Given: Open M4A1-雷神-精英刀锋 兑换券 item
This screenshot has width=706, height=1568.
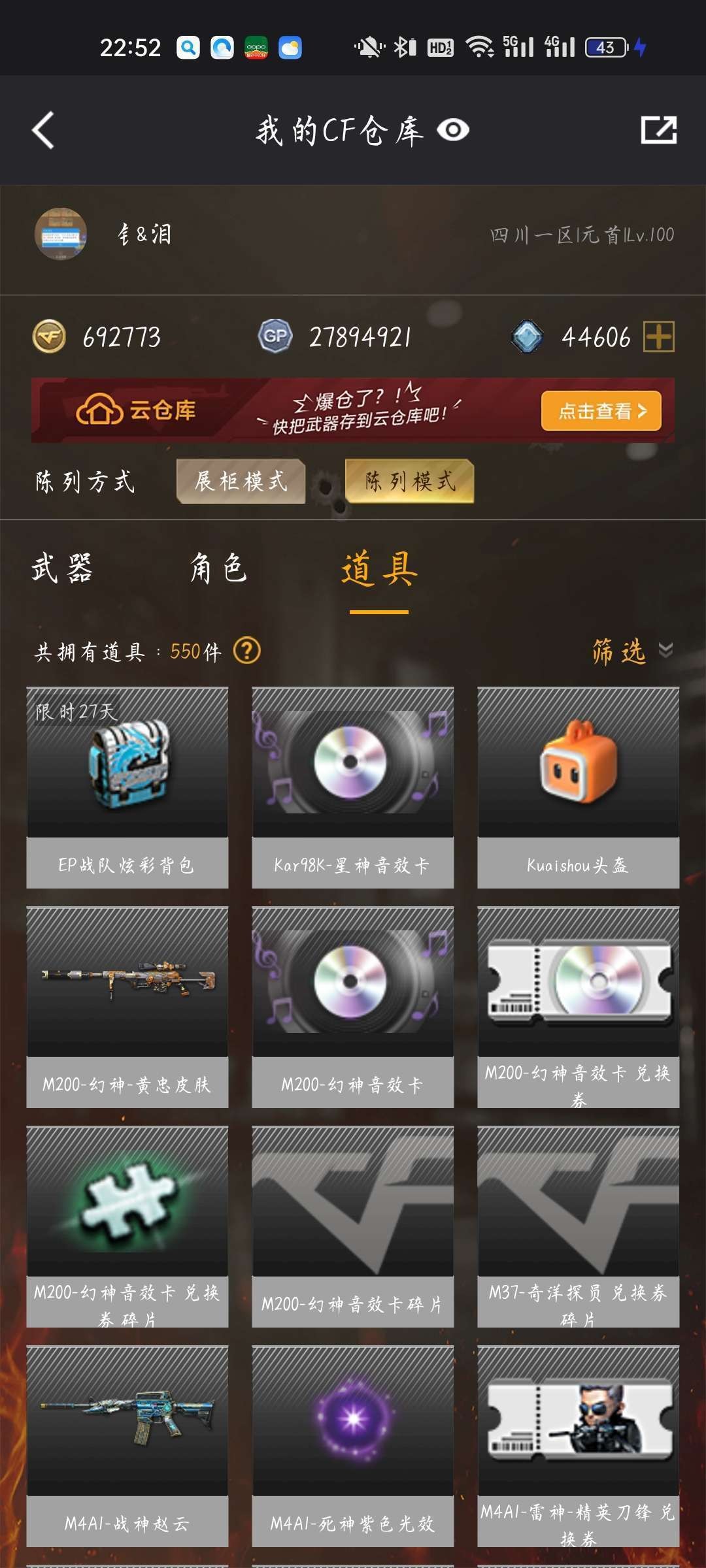Looking at the screenshot, I should 578,1446.
